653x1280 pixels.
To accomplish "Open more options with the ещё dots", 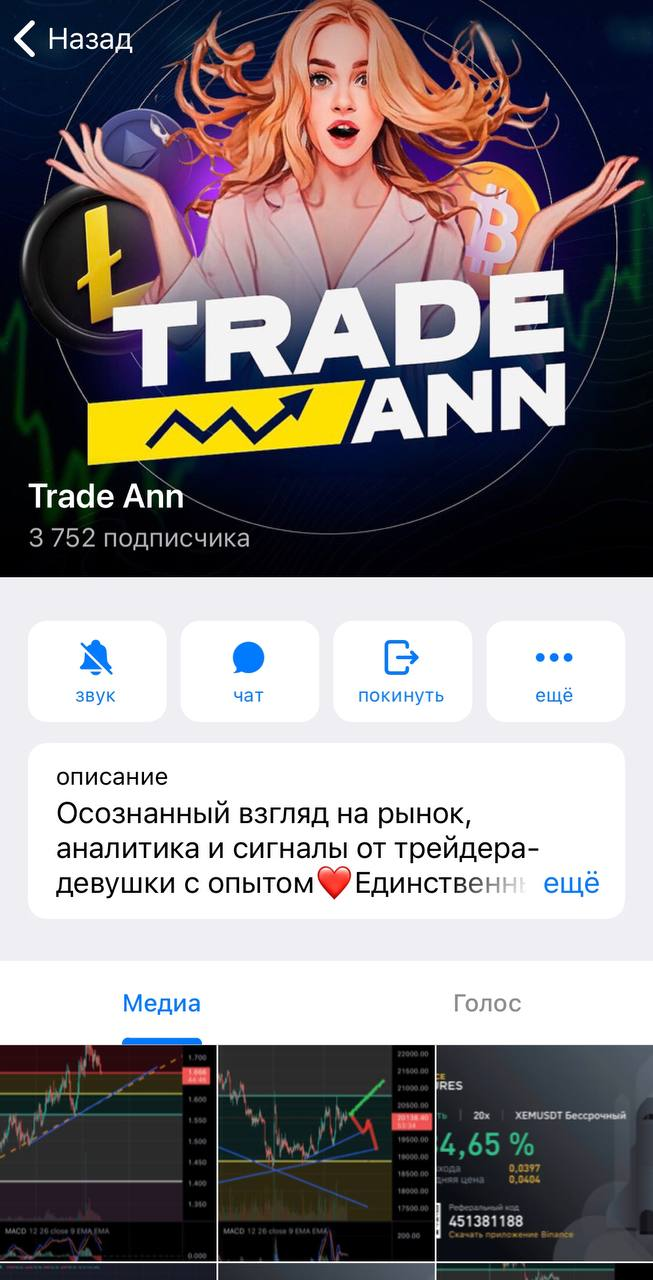I will 555,671.
